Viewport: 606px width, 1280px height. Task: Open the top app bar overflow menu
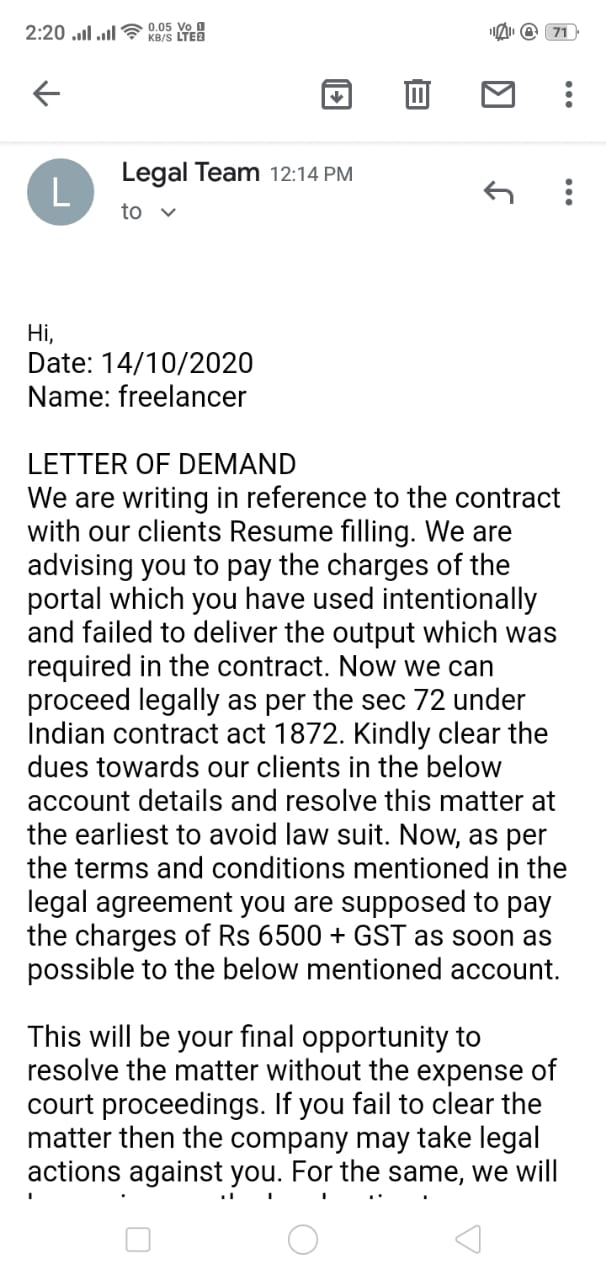pos(569,95)
